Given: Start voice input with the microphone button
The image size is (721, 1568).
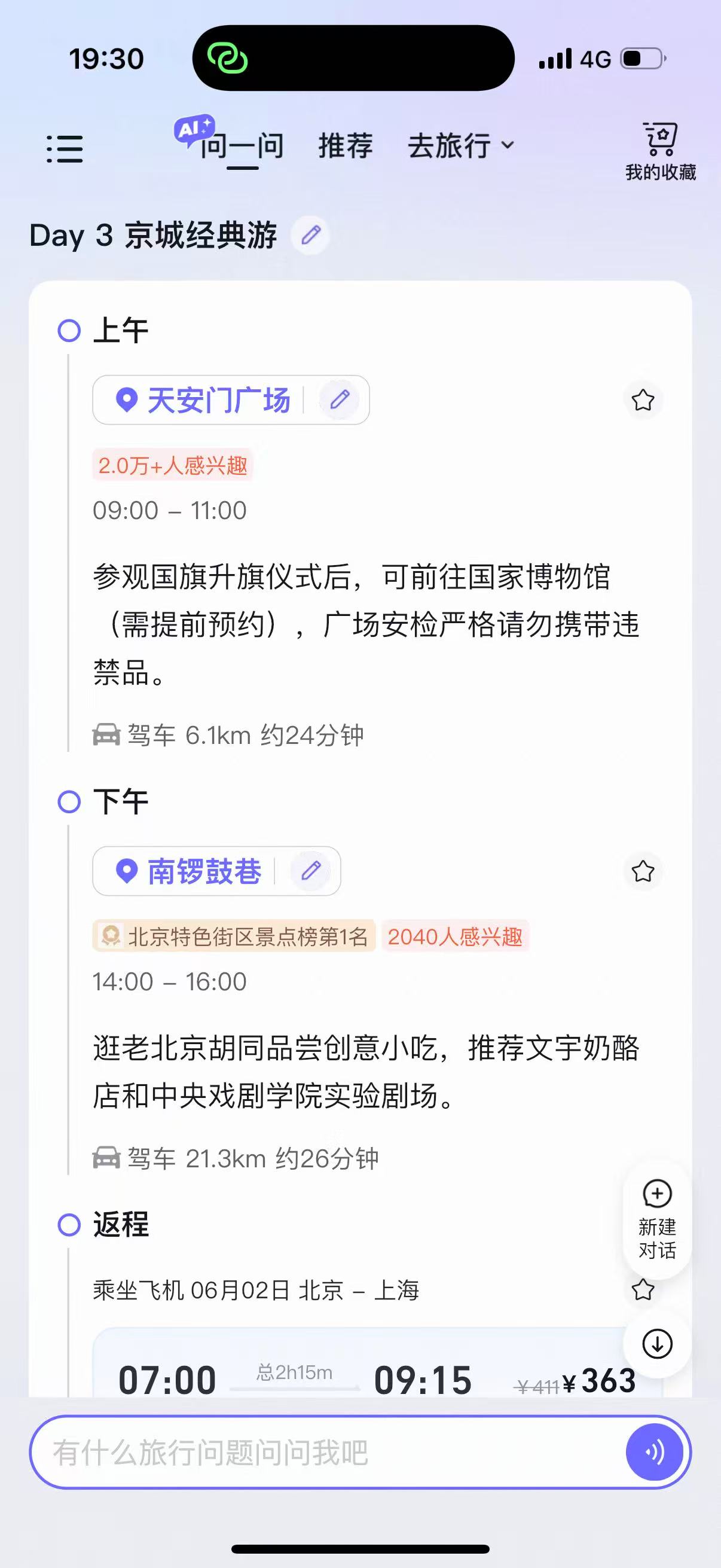Looking at the screenshot, I should point(655,1453).
